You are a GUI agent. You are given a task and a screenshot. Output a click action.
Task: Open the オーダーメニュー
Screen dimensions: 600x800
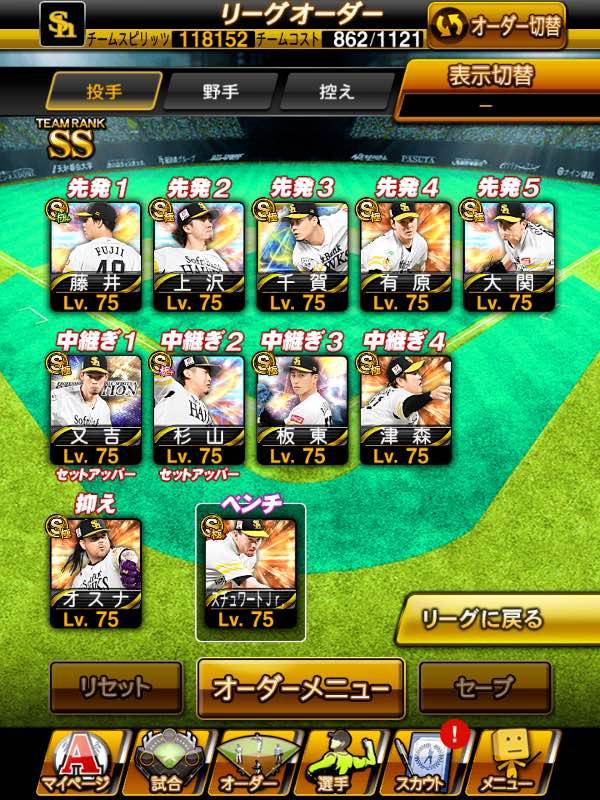tap(301, 688)
